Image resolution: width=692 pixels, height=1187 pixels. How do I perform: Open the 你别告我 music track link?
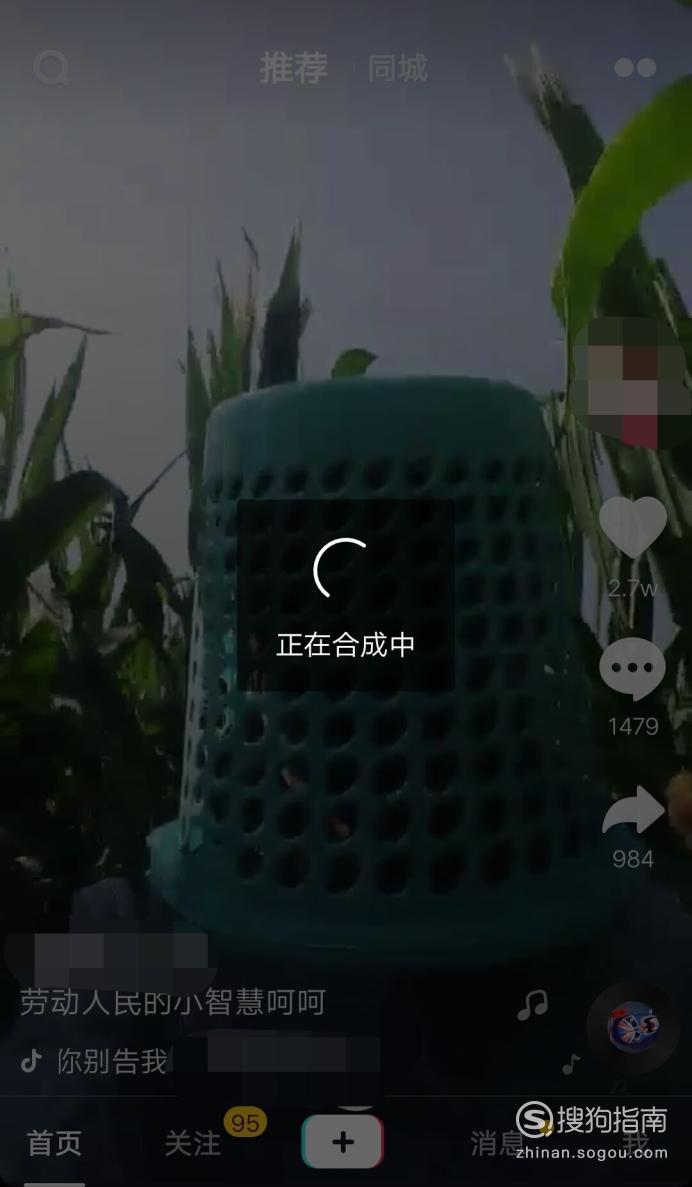pyautogui.click(x=112, y=1061)
